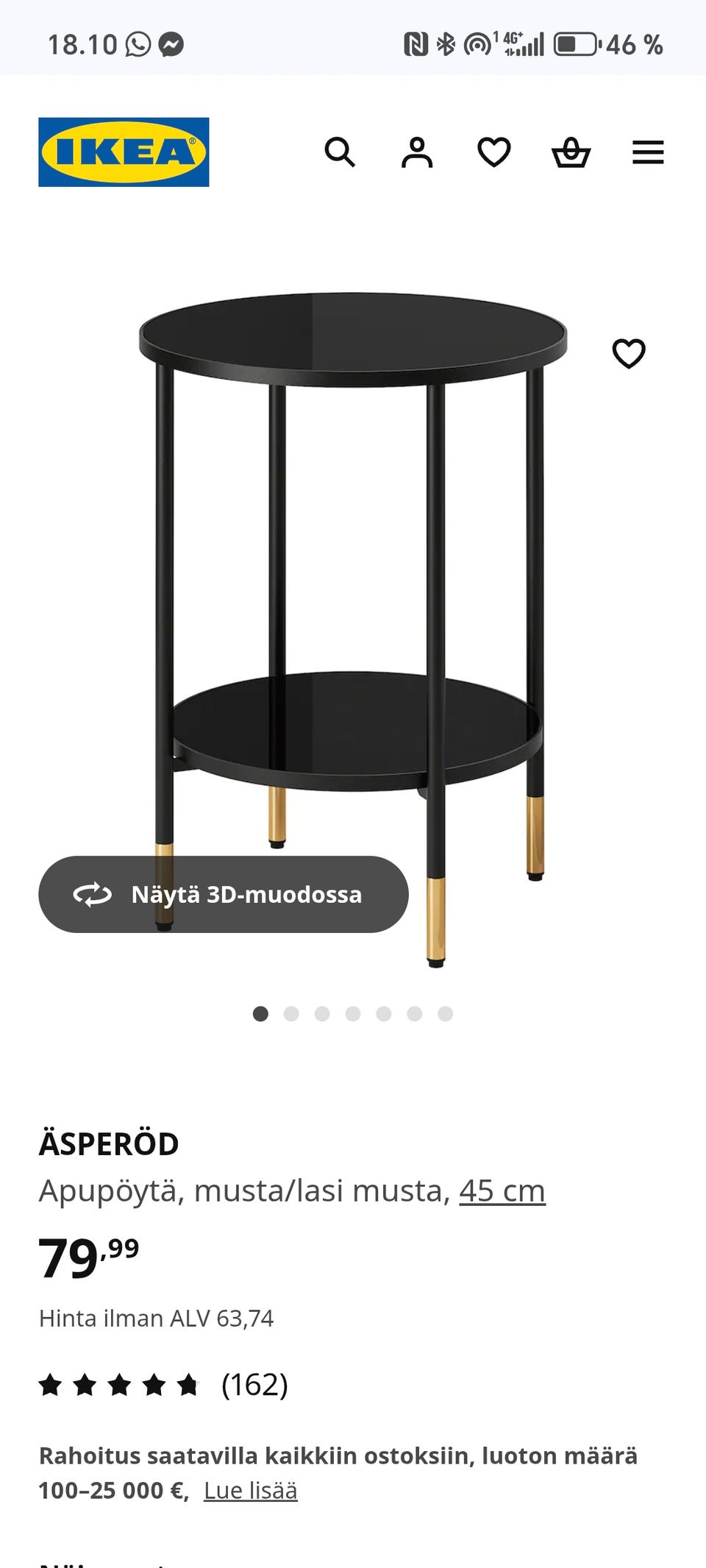
Task: Open the shopping basket
Action: (x=571, y=152)
